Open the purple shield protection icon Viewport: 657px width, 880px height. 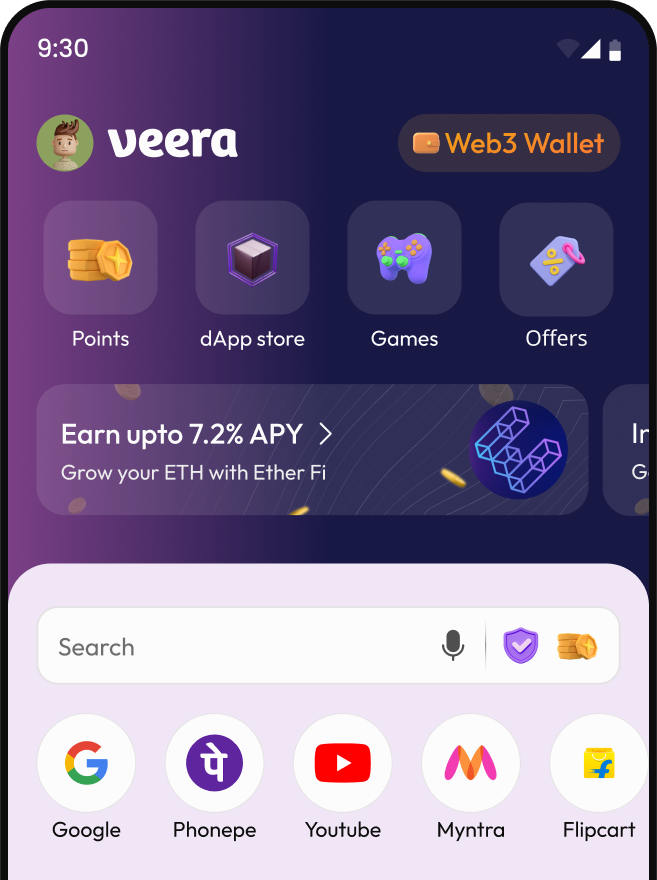click(x=520, y=646)
